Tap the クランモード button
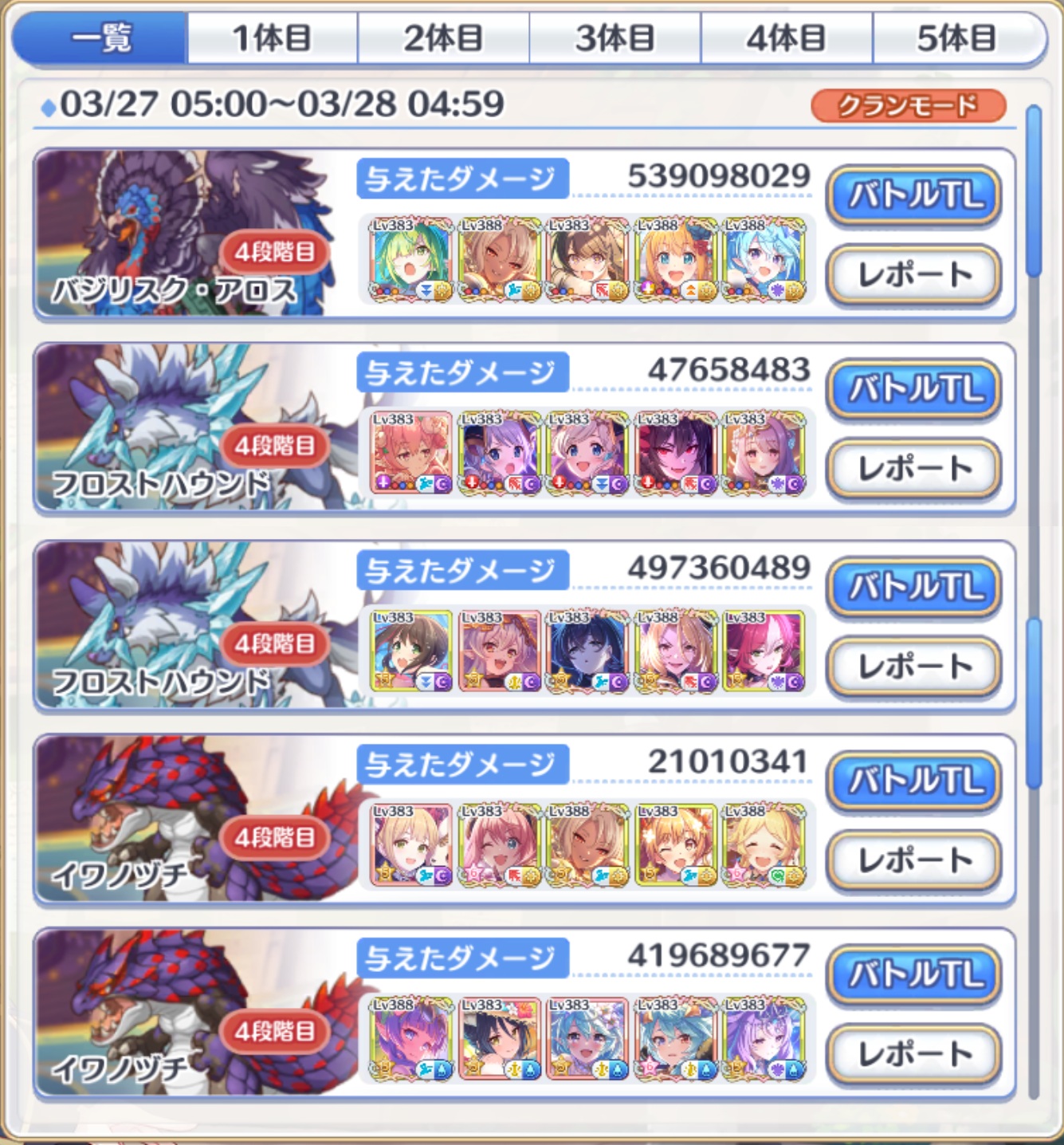This screenshot has height=1145, width=1064. 908,106
